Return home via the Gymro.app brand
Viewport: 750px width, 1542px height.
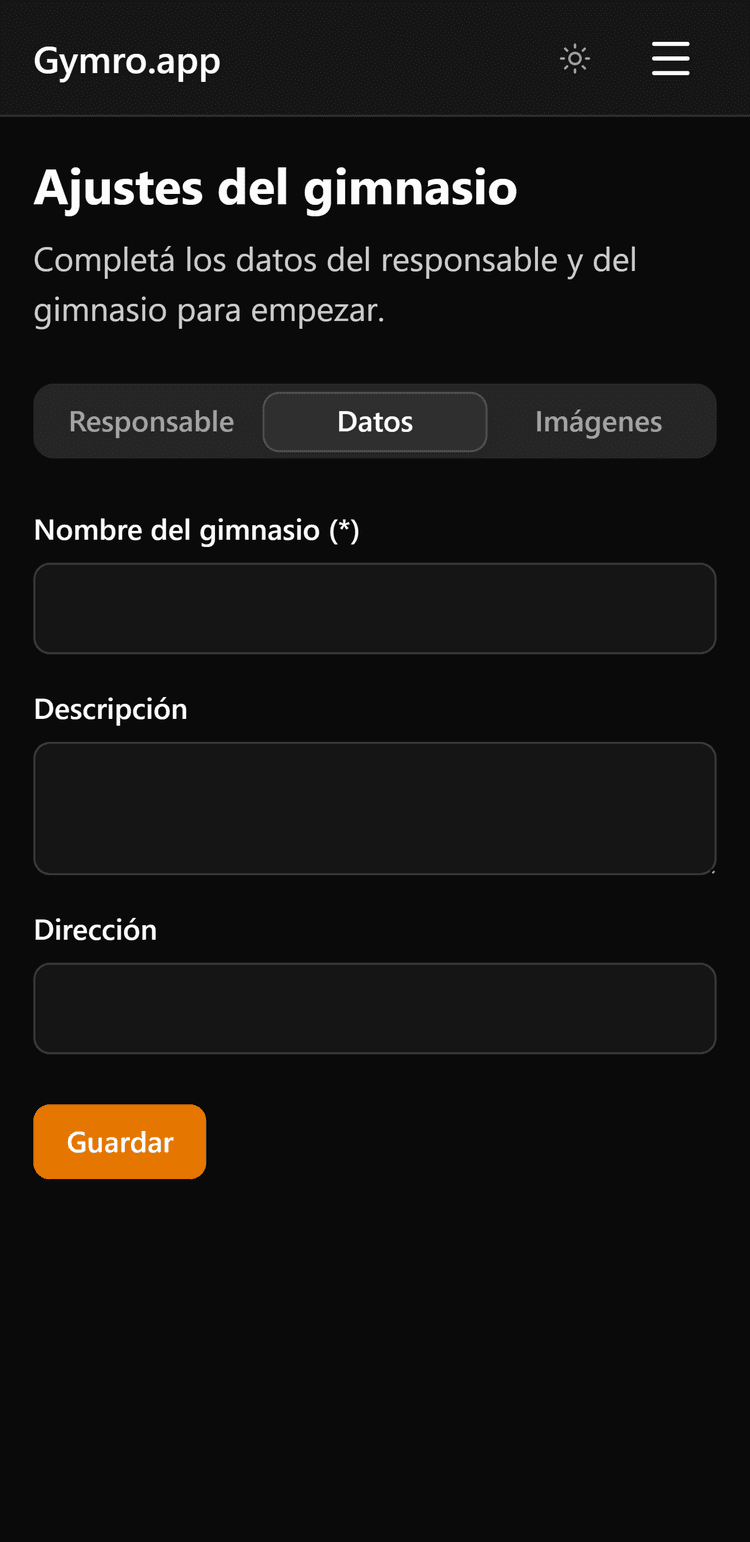click(x=127, y=59)
